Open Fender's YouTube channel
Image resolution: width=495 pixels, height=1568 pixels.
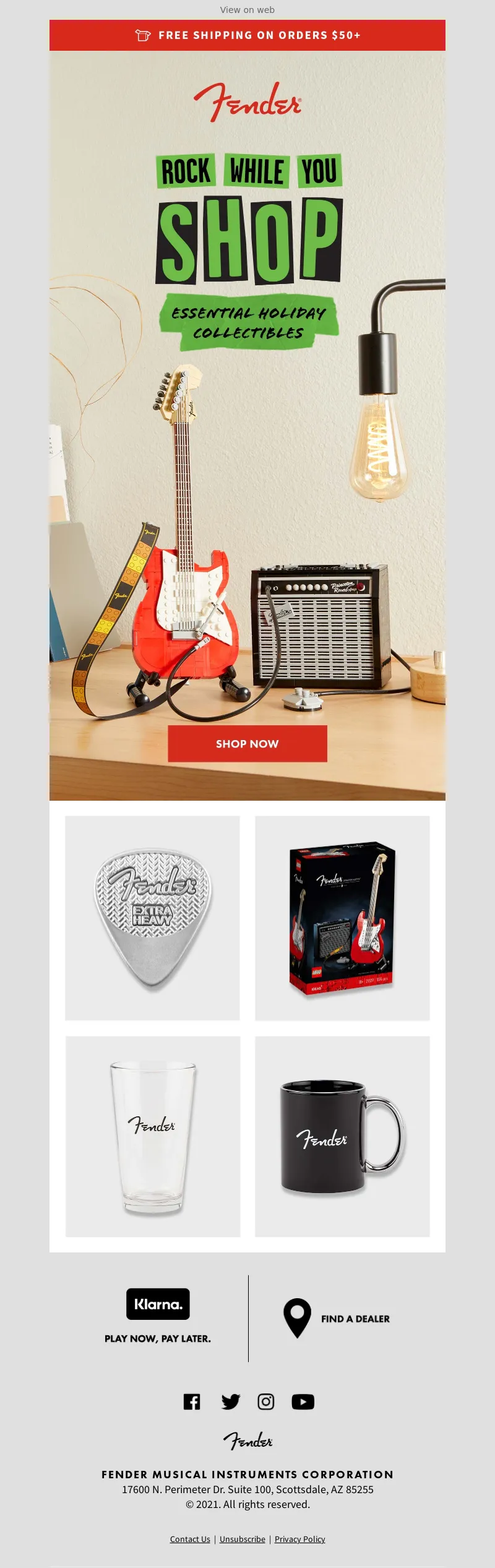[303, 1402]
